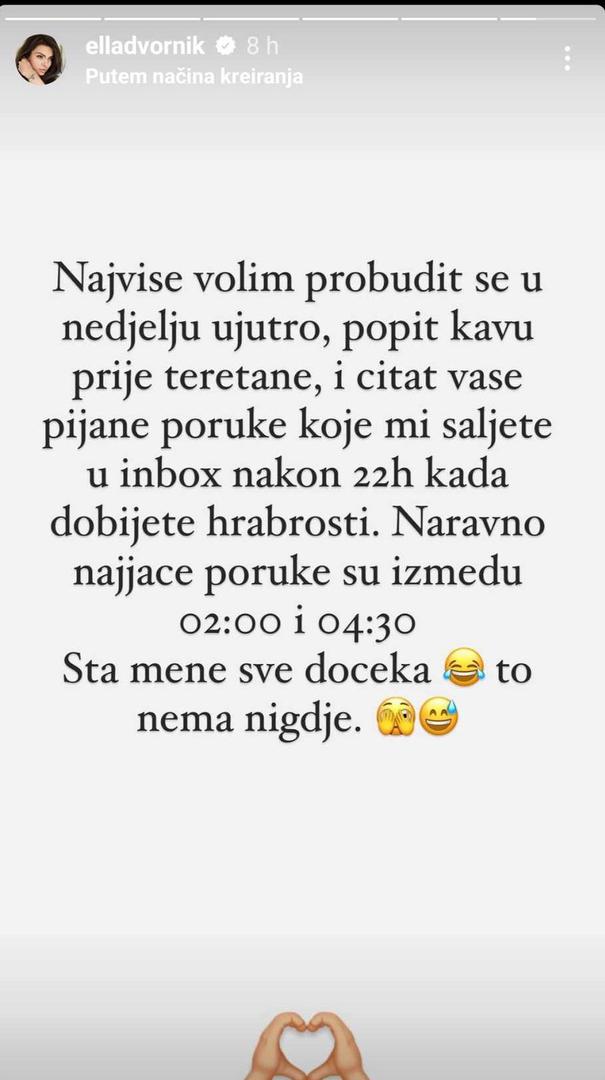Open the "Putem načina kreiranja" label
This screenshot has height=1080, width=605.
(x=194, y=75)
